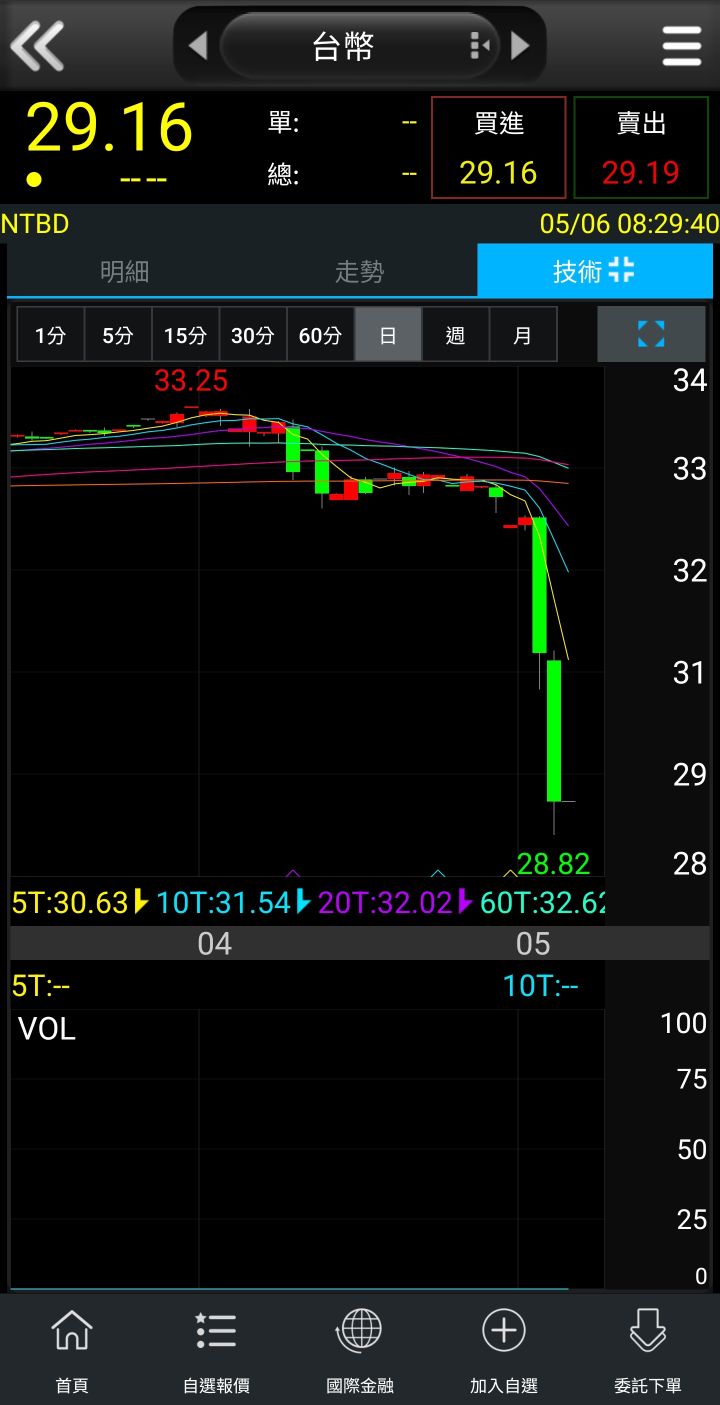Switch to the previous instrument with left arrow

(x=198, y=45)
